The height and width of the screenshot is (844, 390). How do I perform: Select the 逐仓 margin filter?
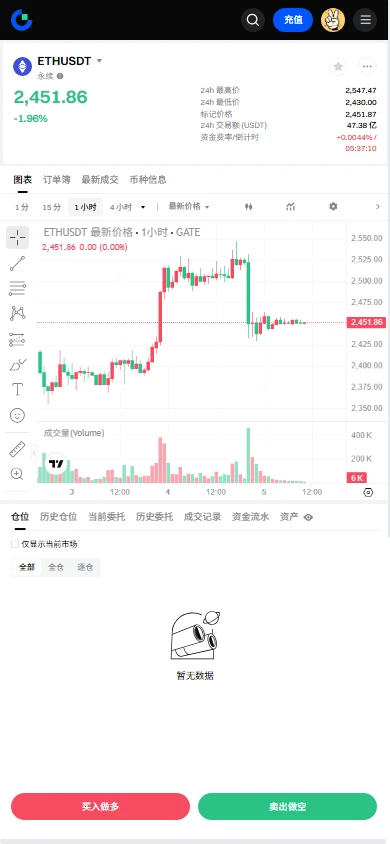click(85, 567)
